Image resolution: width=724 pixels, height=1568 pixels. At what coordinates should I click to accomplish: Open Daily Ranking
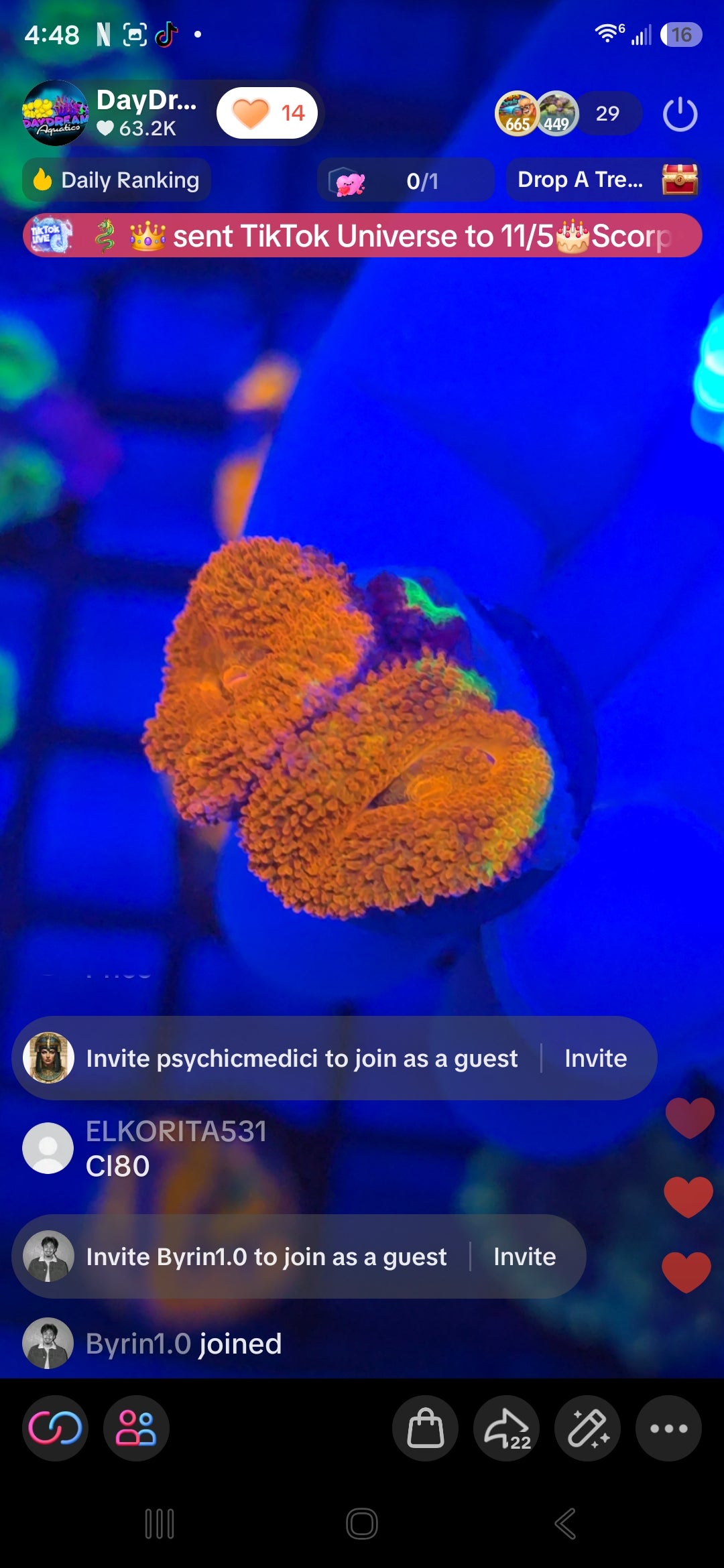pos(117,180)
